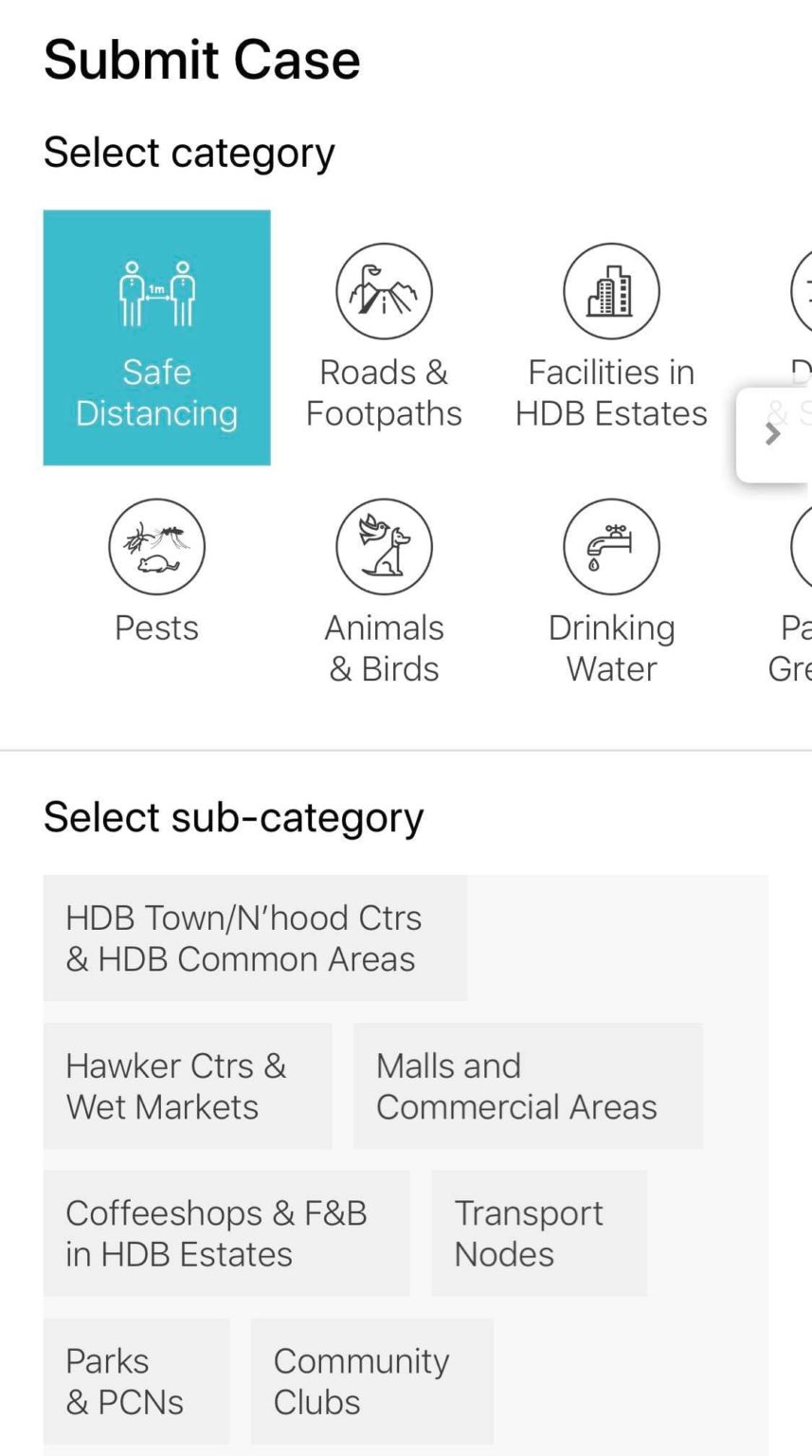This screenshot has width=812, height=1456.
Task: Choose Parks & PCNs sub-category
Action: pos(135,1381)
